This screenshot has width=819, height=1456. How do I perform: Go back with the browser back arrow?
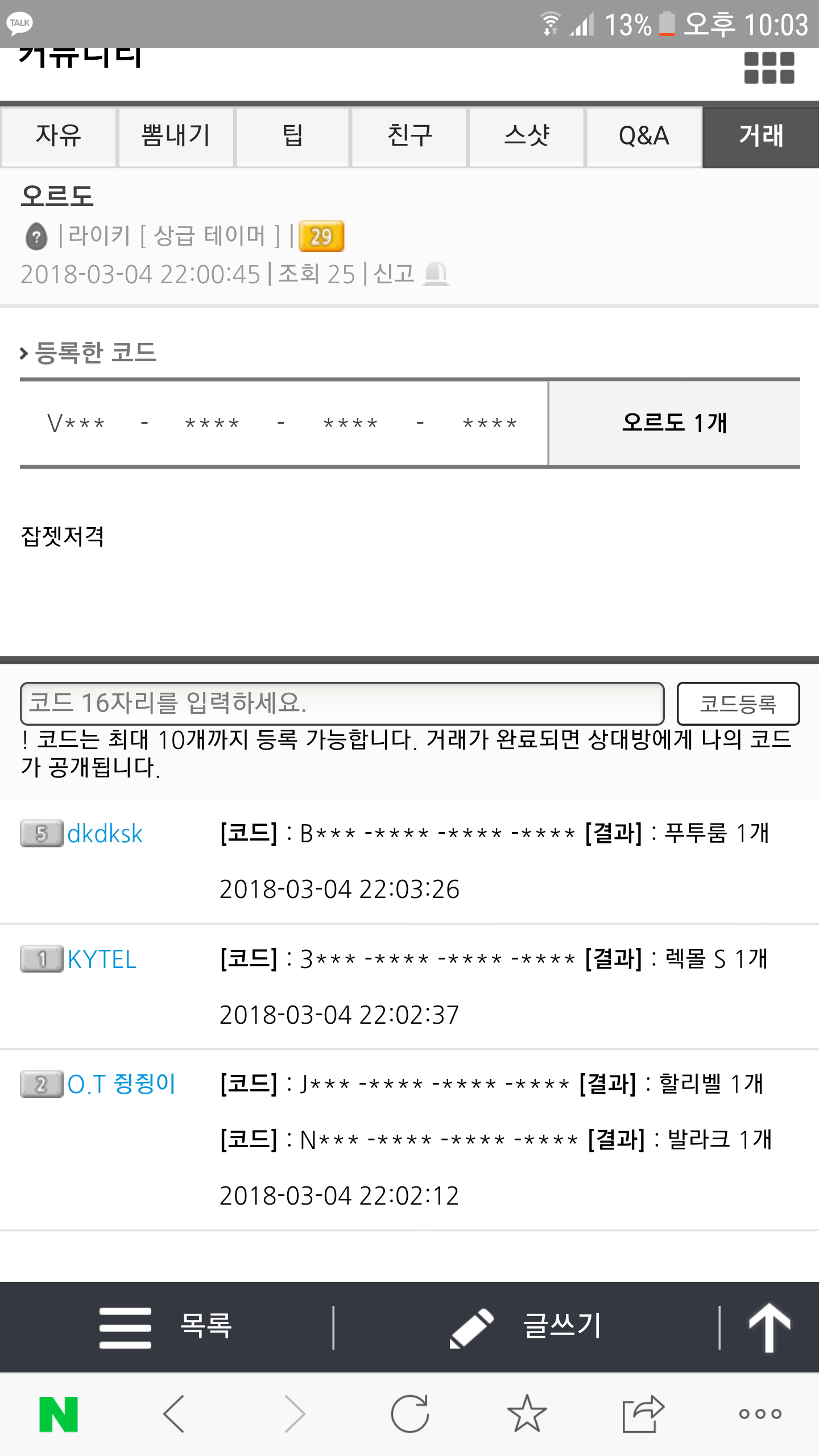[174, 1413]
